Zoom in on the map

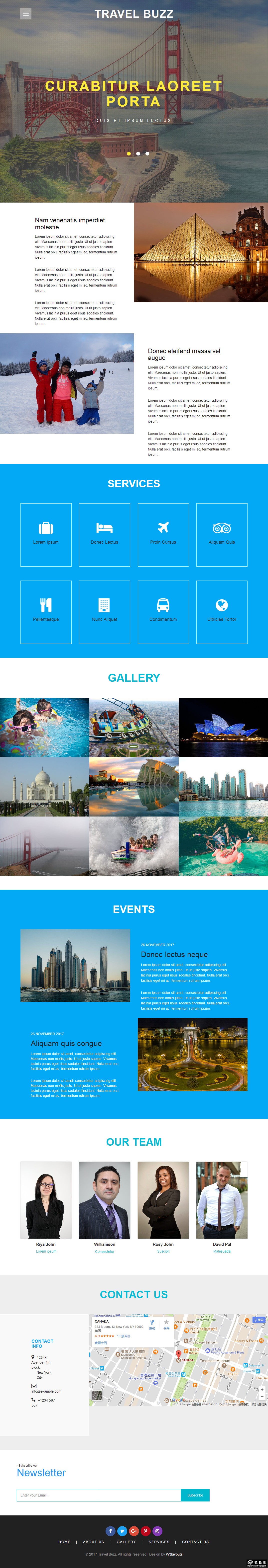point(262,1390)
